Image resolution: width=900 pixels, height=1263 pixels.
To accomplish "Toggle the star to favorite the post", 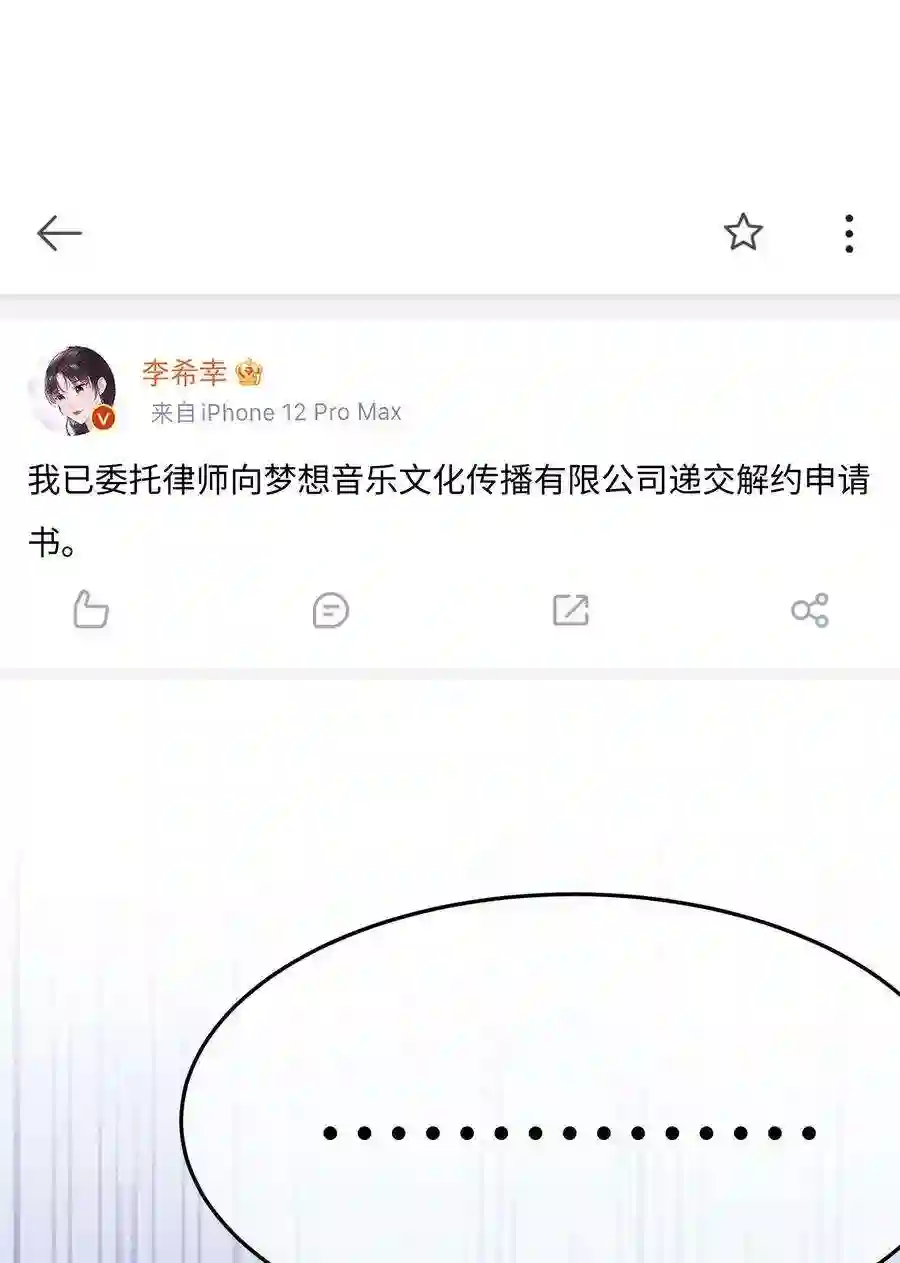I will click(x=745, y=232).
